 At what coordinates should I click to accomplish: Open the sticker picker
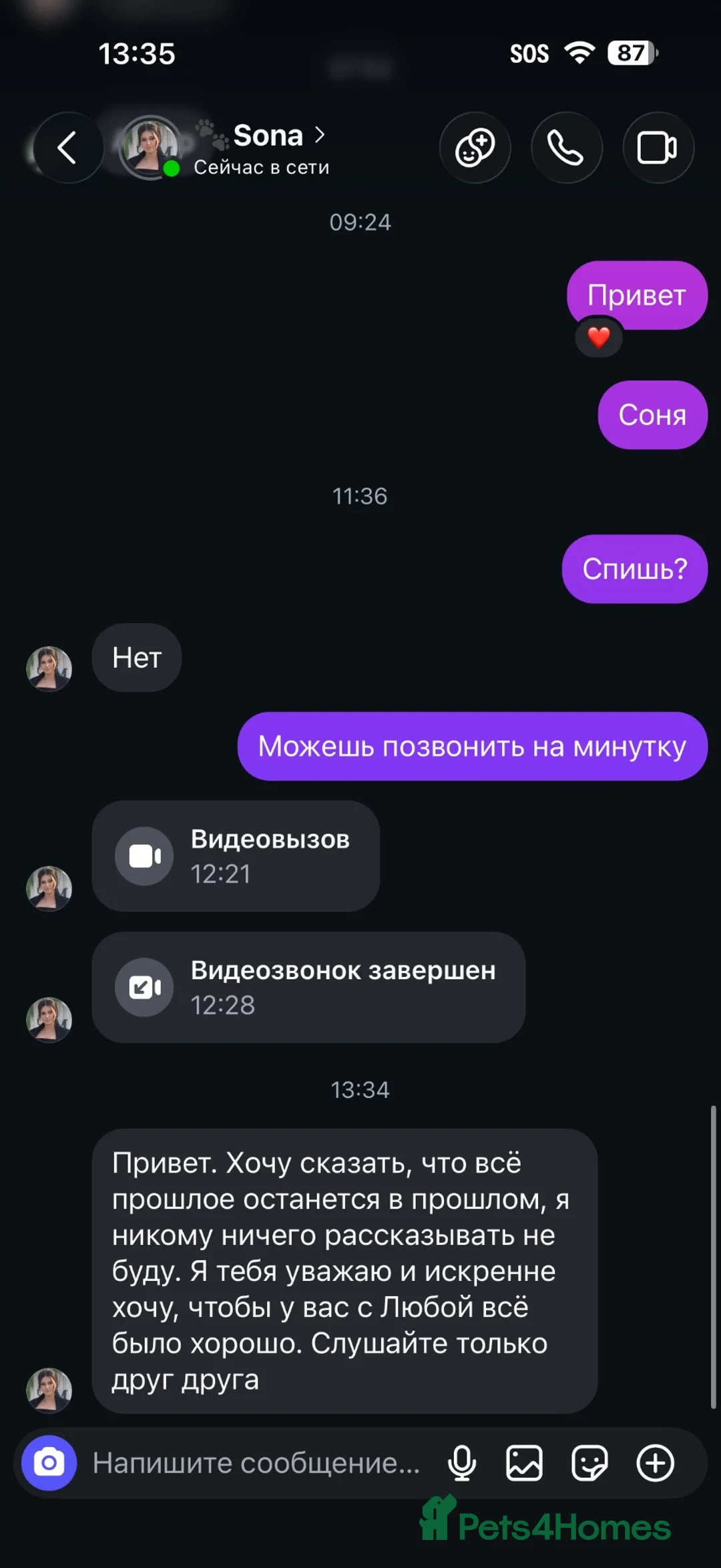click(589, 1463)
